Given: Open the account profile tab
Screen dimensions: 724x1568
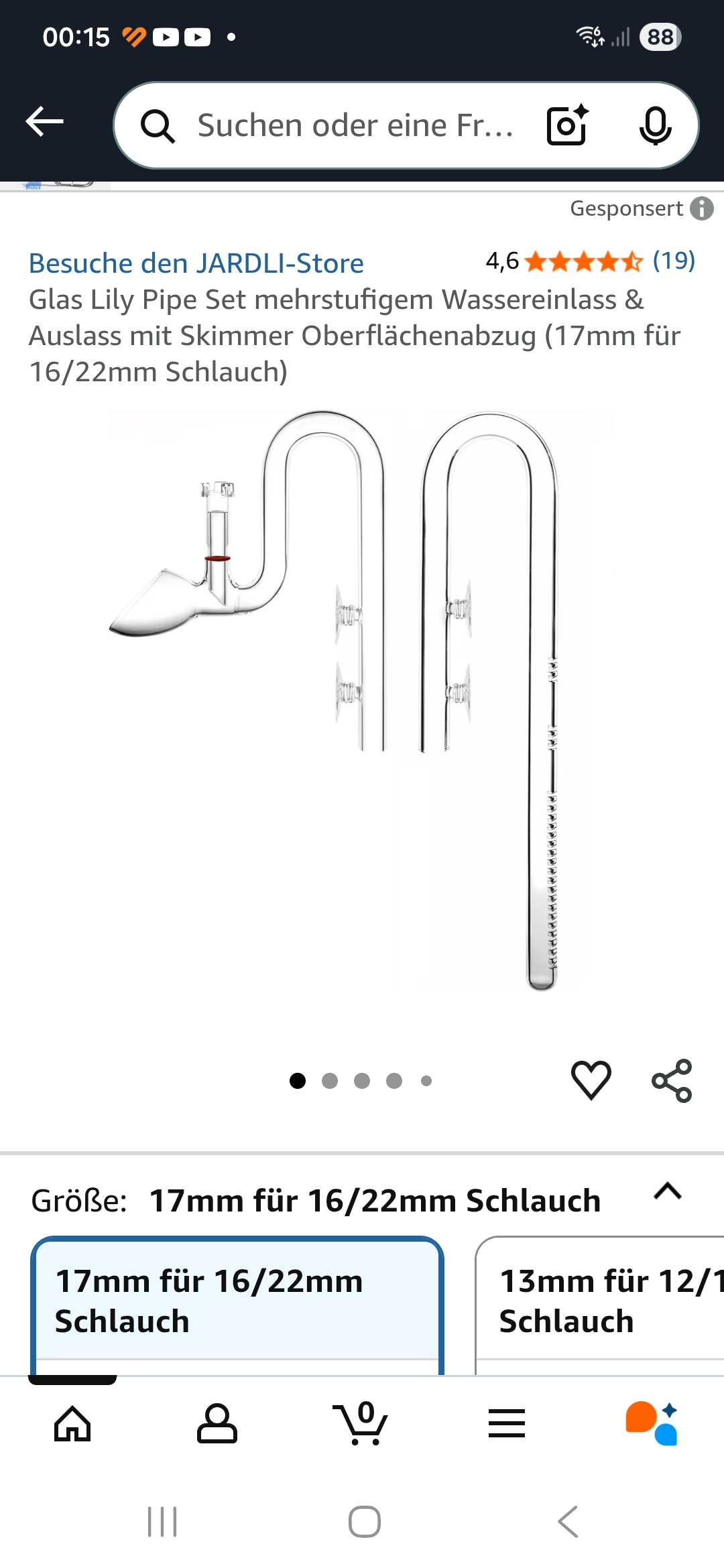Looking at the screenshot, I should 217,1423.
